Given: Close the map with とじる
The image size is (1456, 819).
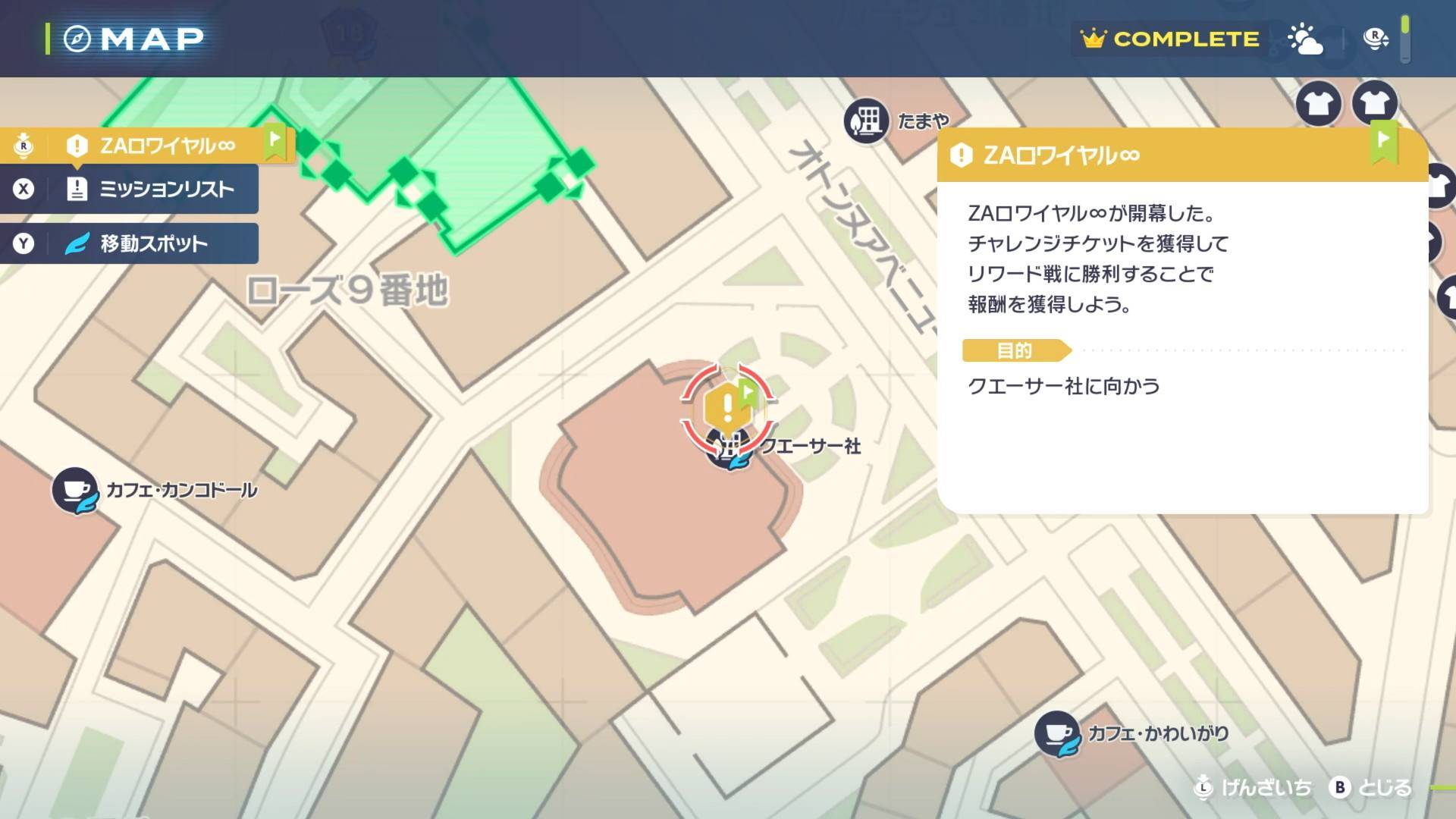Looking at the screenshot, I should coord(1373,787).
